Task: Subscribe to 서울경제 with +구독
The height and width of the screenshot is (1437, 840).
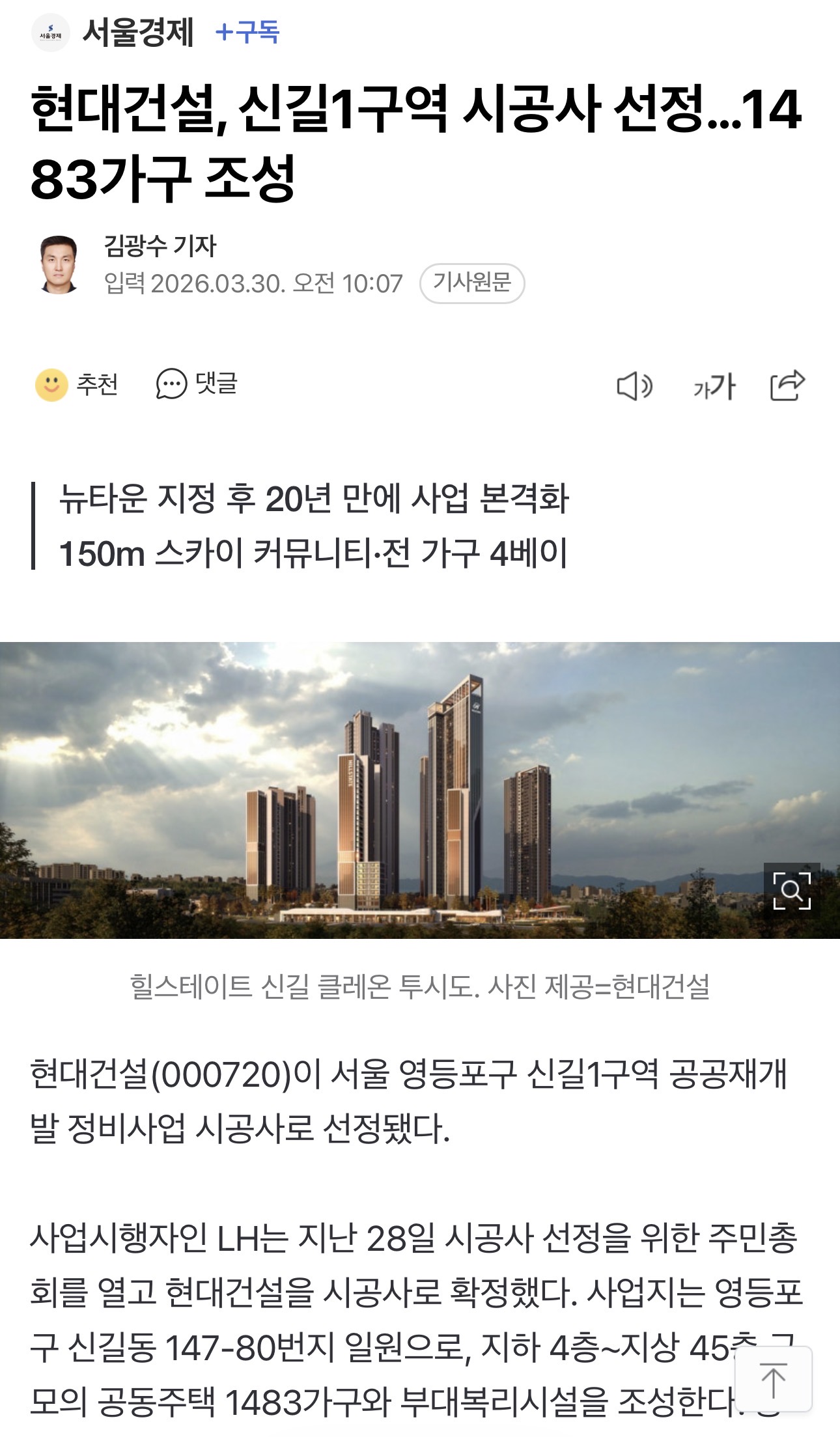Action: 247,32
